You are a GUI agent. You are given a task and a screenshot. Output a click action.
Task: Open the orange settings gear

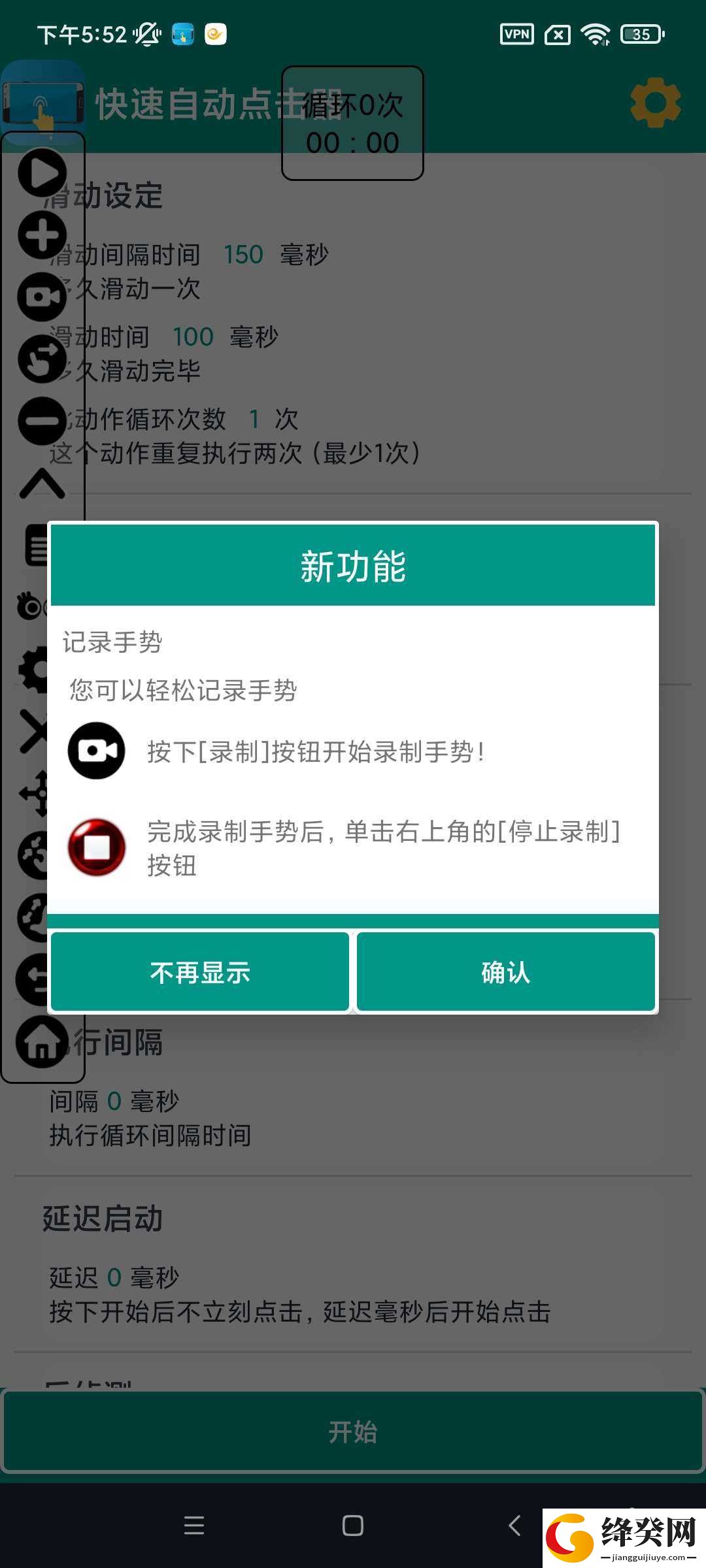point(655,103)
